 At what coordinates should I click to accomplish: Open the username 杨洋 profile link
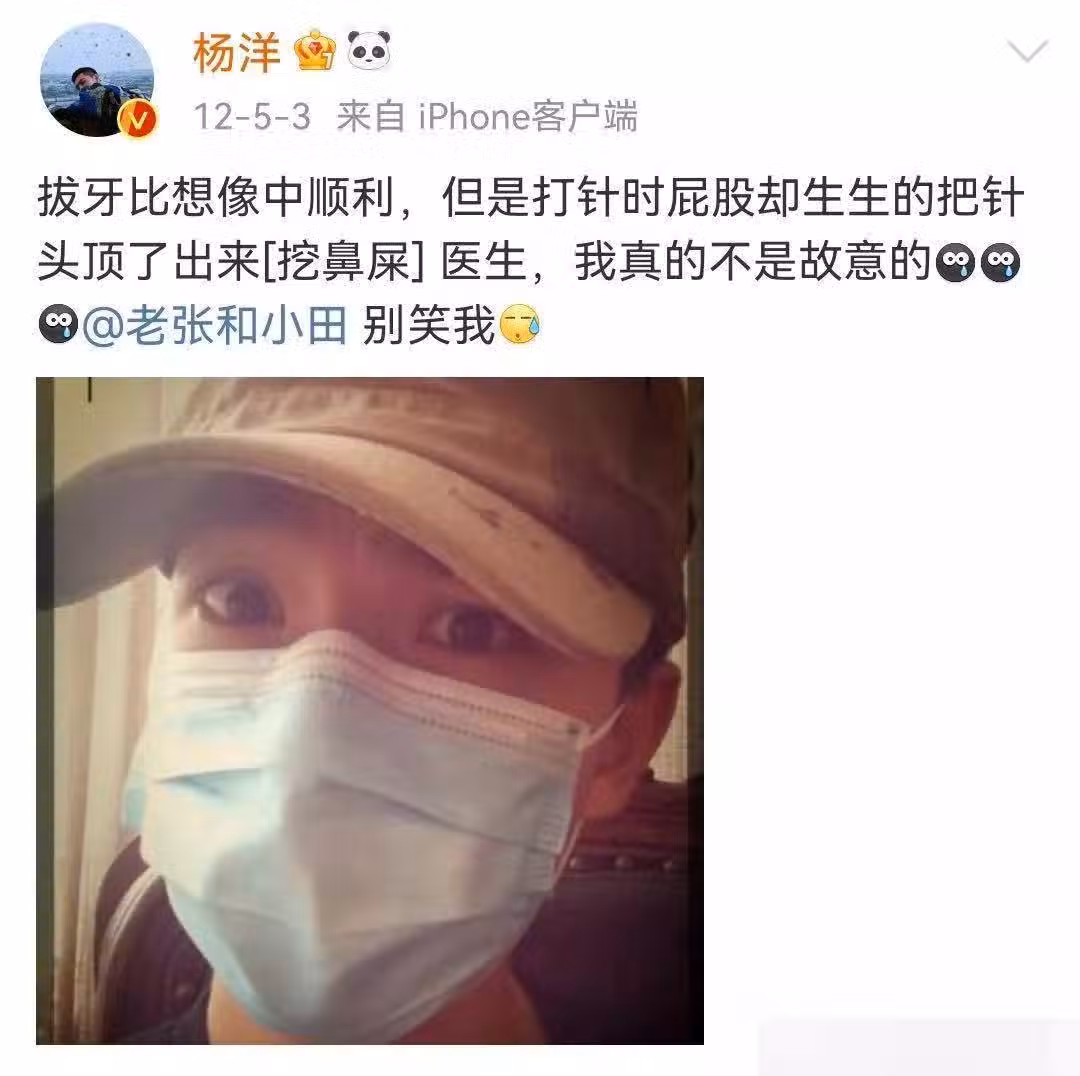coord(235,52)
